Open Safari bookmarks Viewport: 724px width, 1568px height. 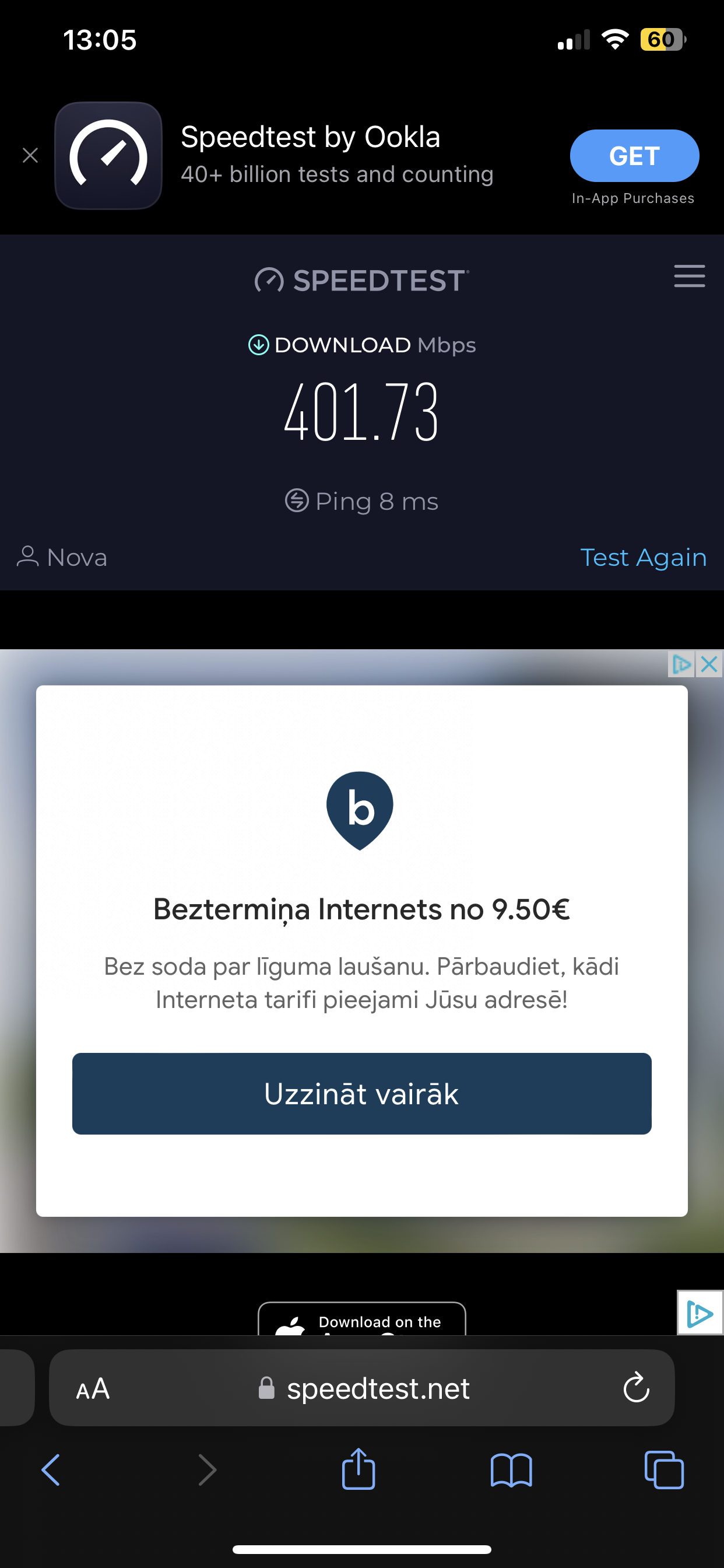[x=511, y=1470]
